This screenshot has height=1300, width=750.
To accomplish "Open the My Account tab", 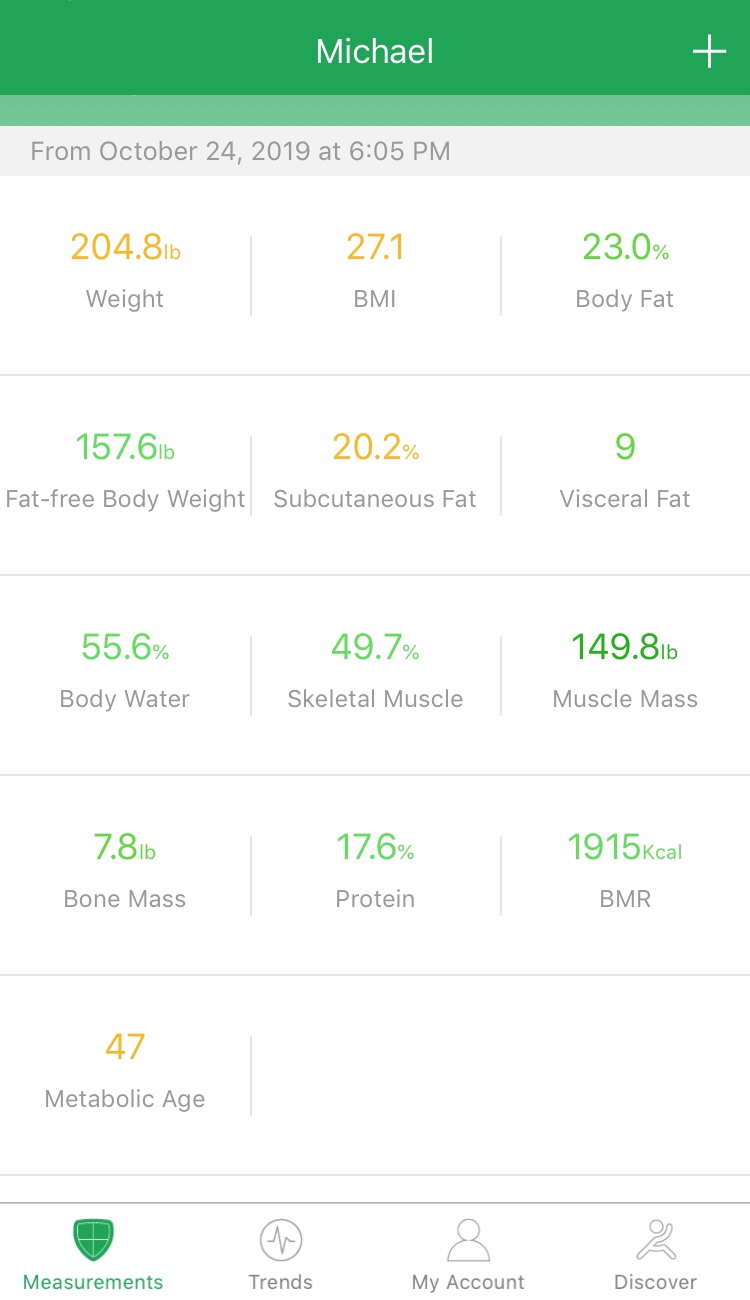I will click(468, 1254).
